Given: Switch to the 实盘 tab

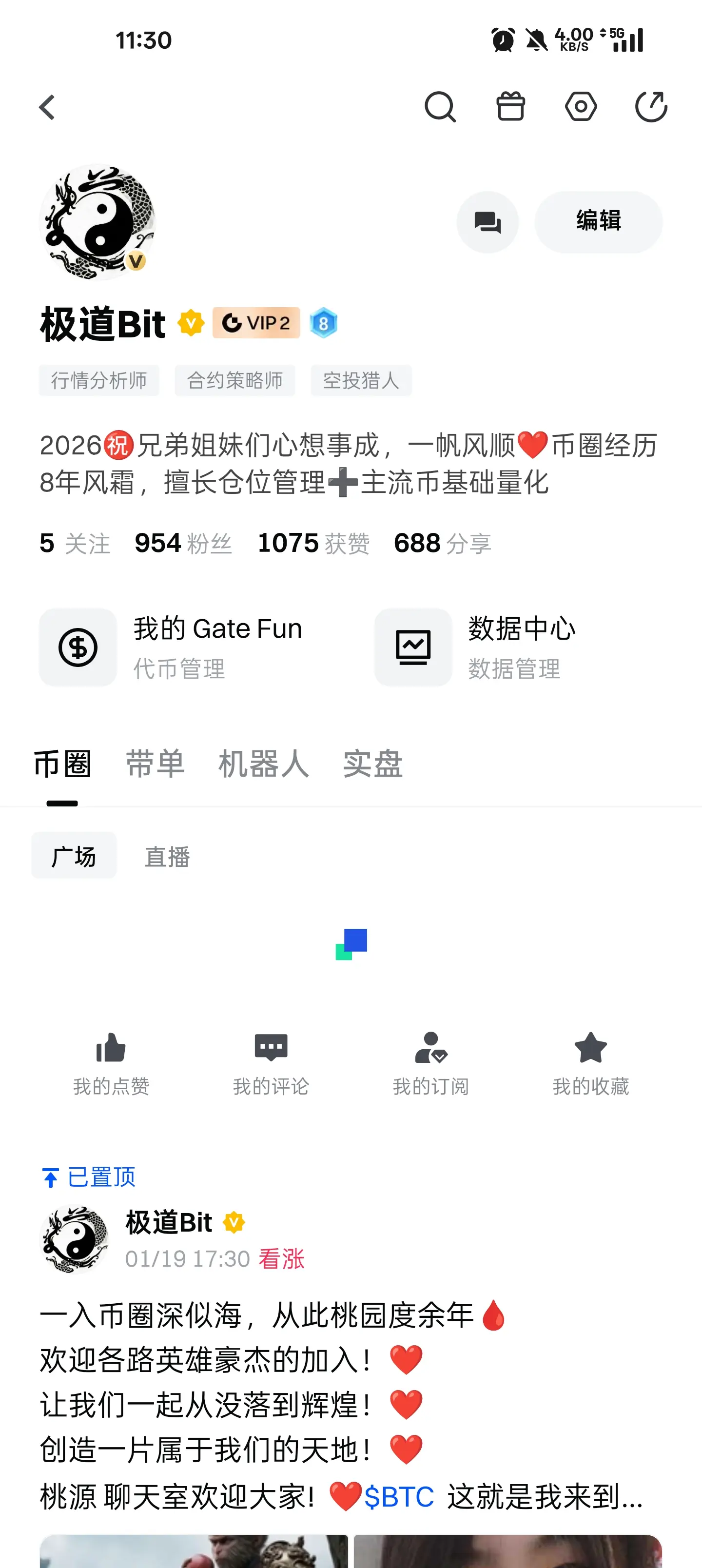Looking at the screenshot, I should point(373,764).
